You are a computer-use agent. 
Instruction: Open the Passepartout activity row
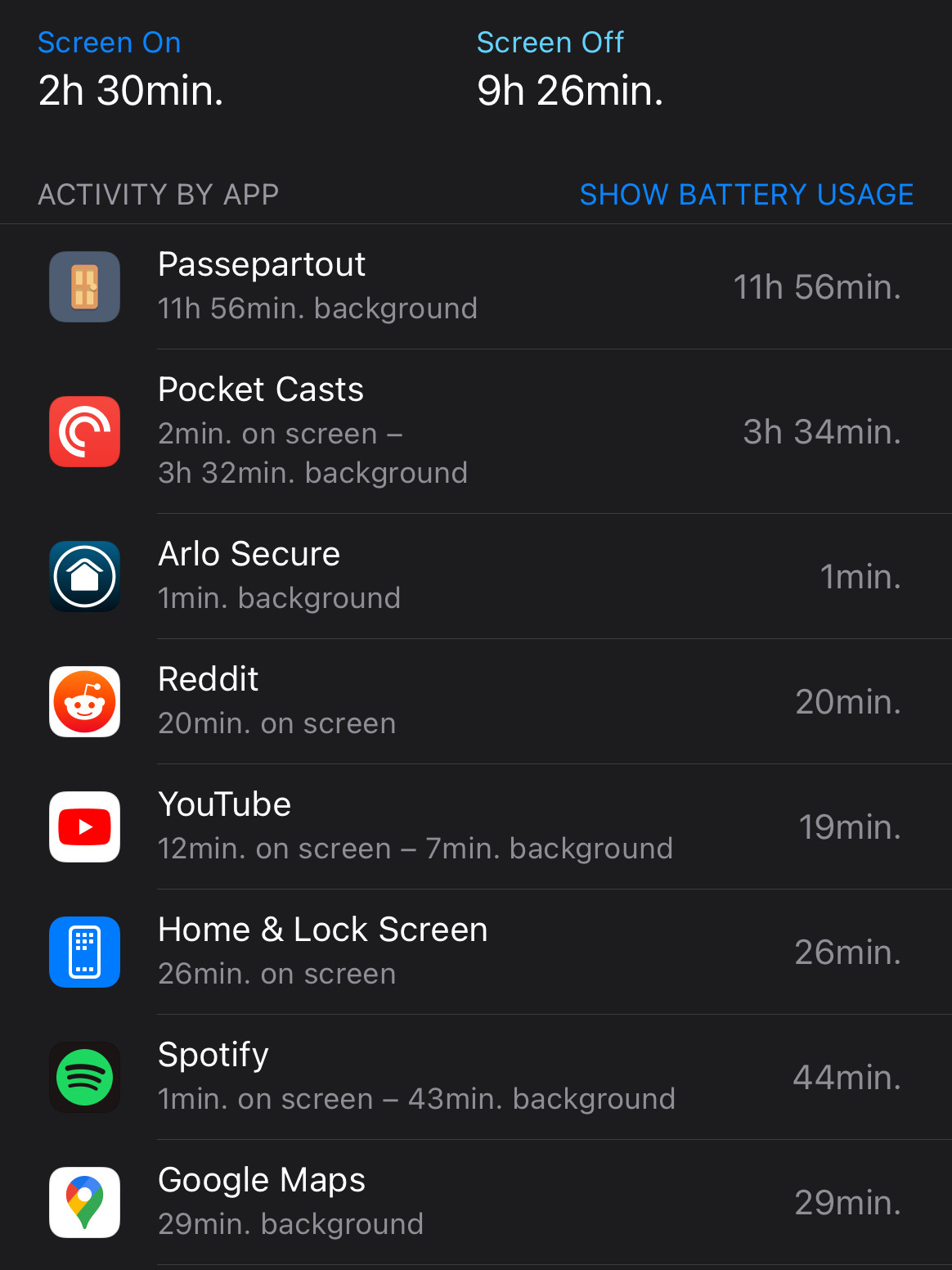pos(476,287)
